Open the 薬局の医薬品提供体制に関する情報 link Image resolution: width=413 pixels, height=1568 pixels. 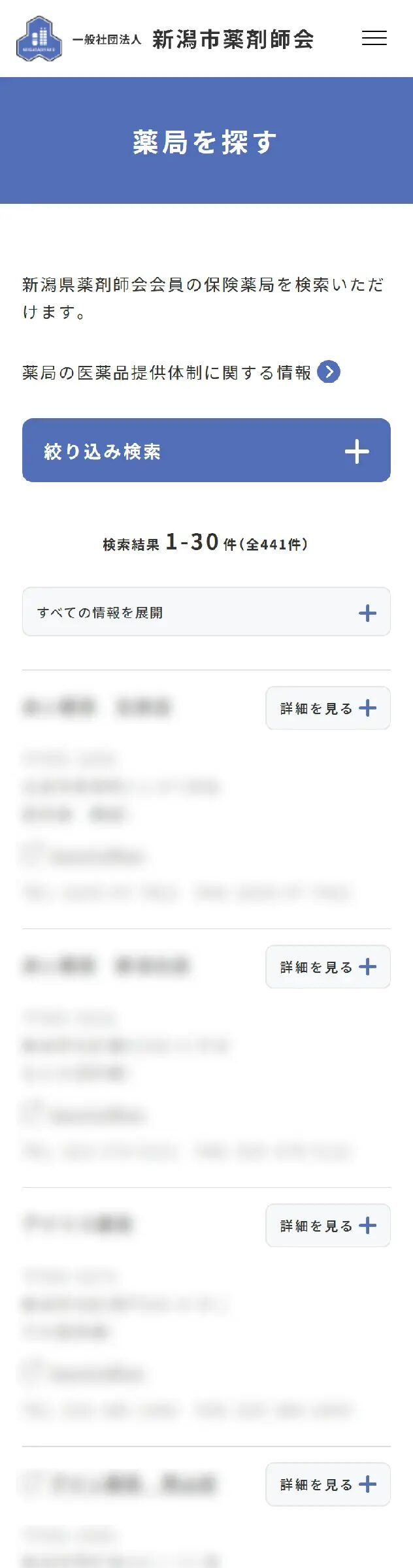point(180,372)
